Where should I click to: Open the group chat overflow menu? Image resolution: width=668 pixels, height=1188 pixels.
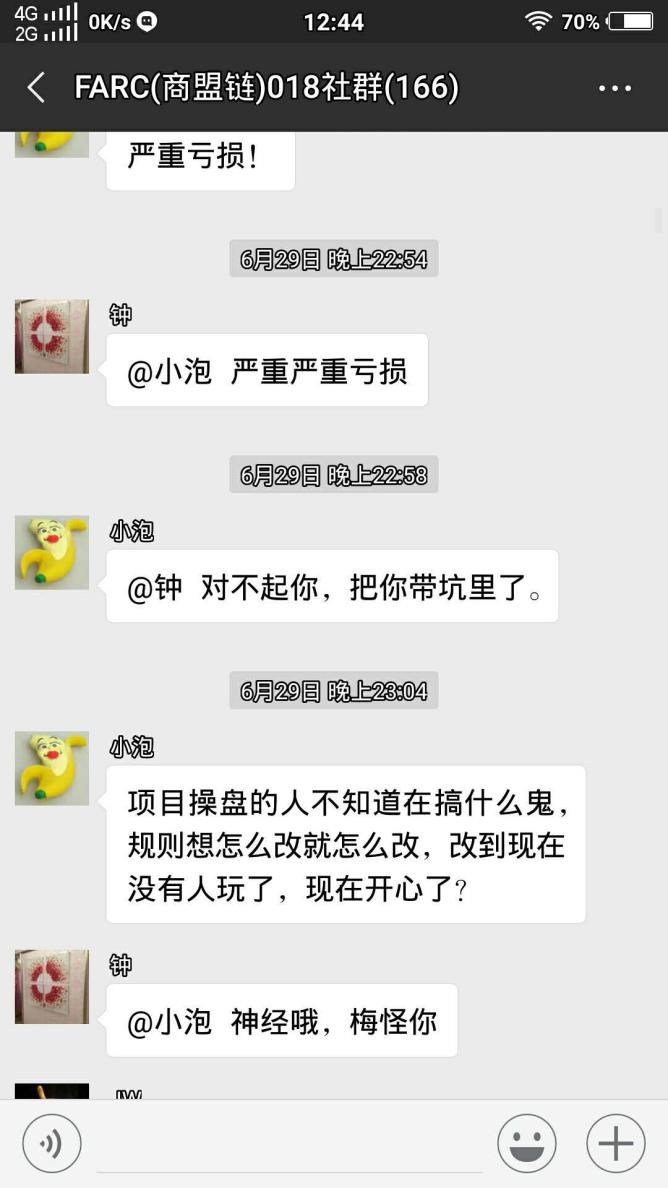615,88
